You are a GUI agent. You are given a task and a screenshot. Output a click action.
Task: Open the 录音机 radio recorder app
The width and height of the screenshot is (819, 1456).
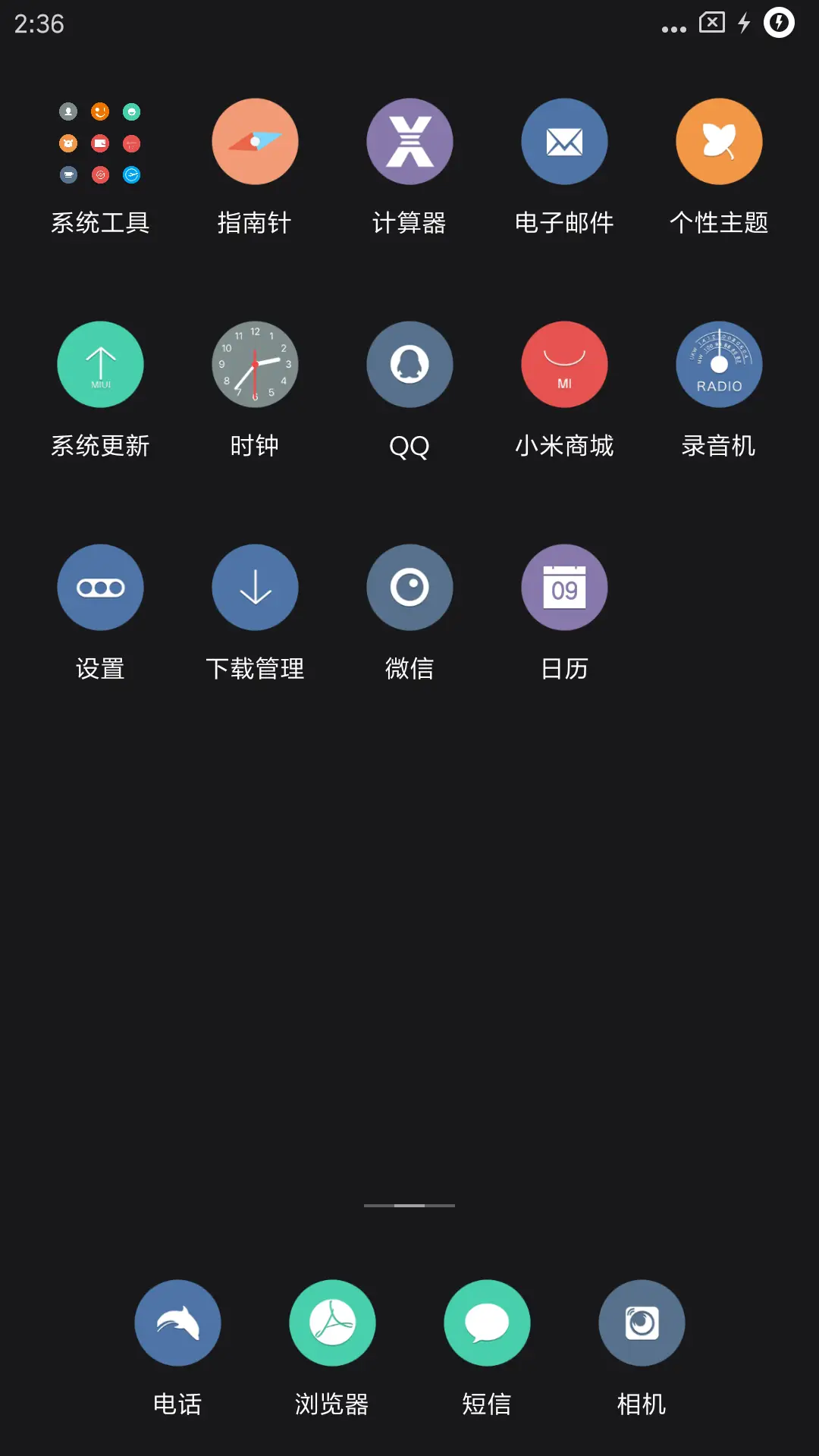point(719,365)
